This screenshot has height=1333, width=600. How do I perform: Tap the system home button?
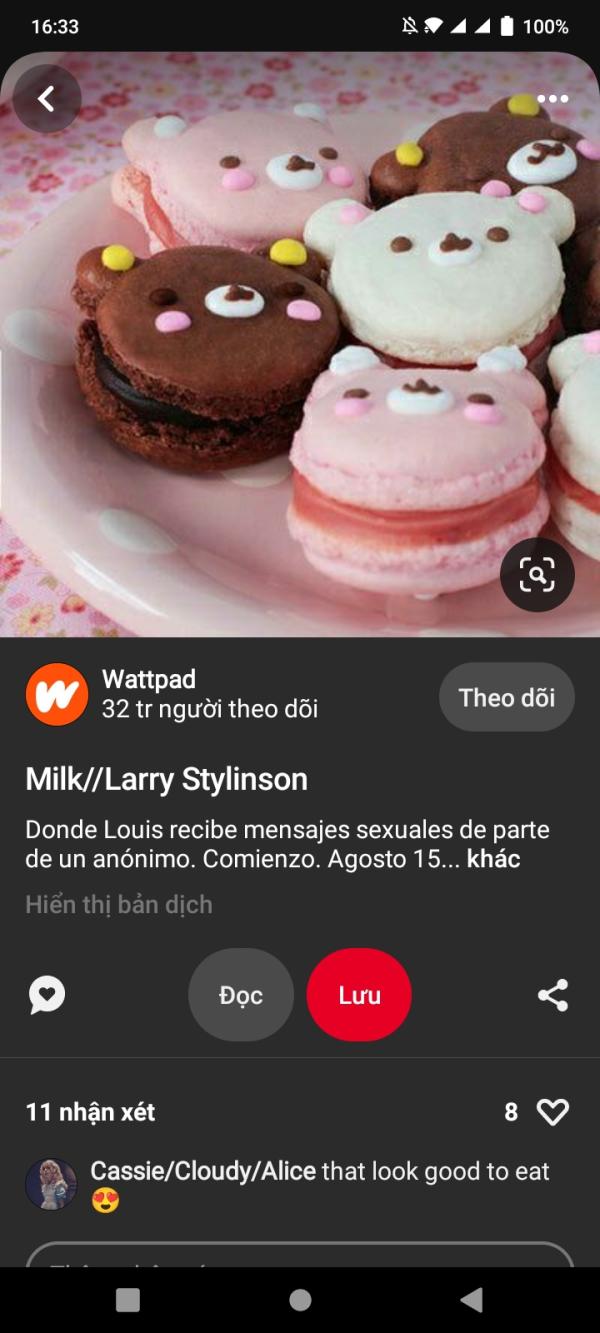click(x=300, y=1300)
